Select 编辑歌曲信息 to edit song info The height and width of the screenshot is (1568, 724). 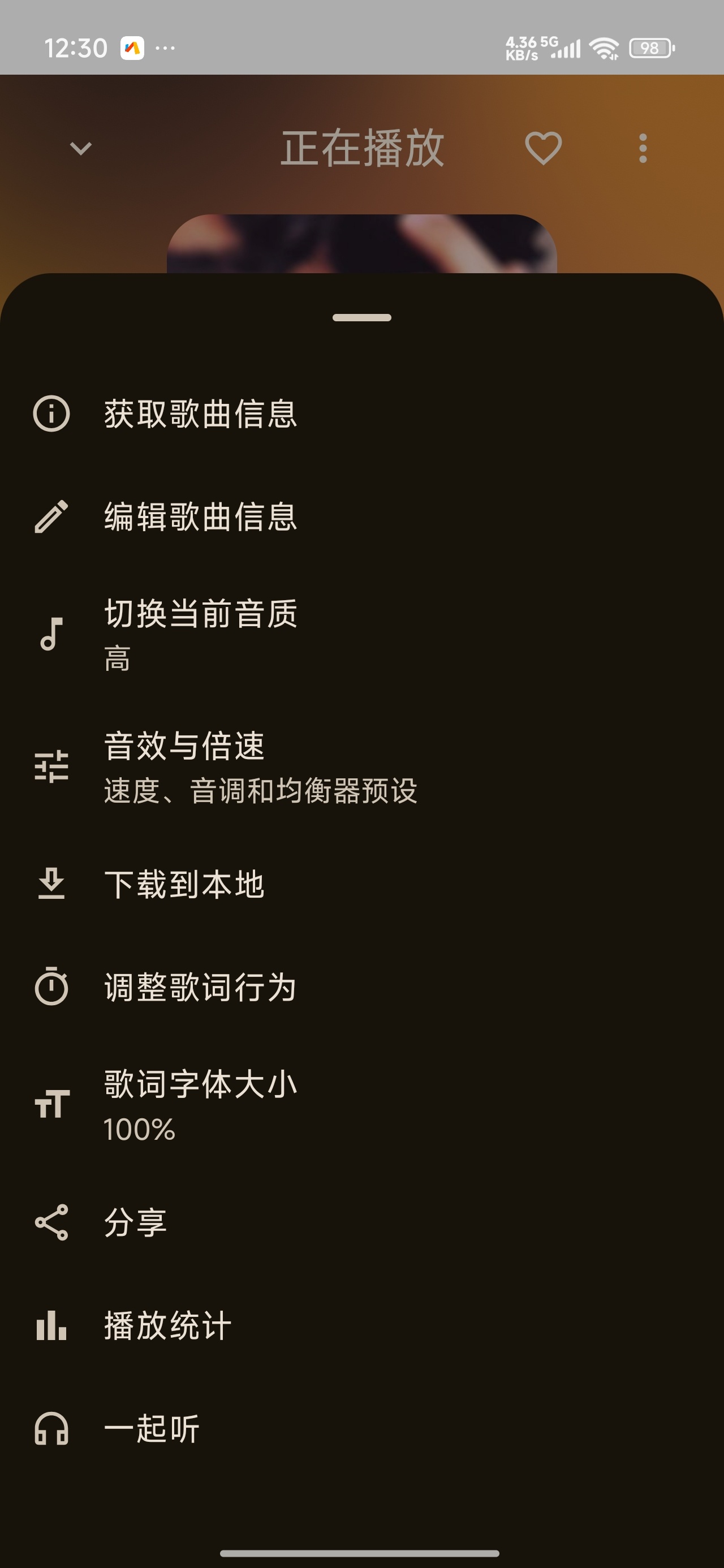(x=361, y=517)
